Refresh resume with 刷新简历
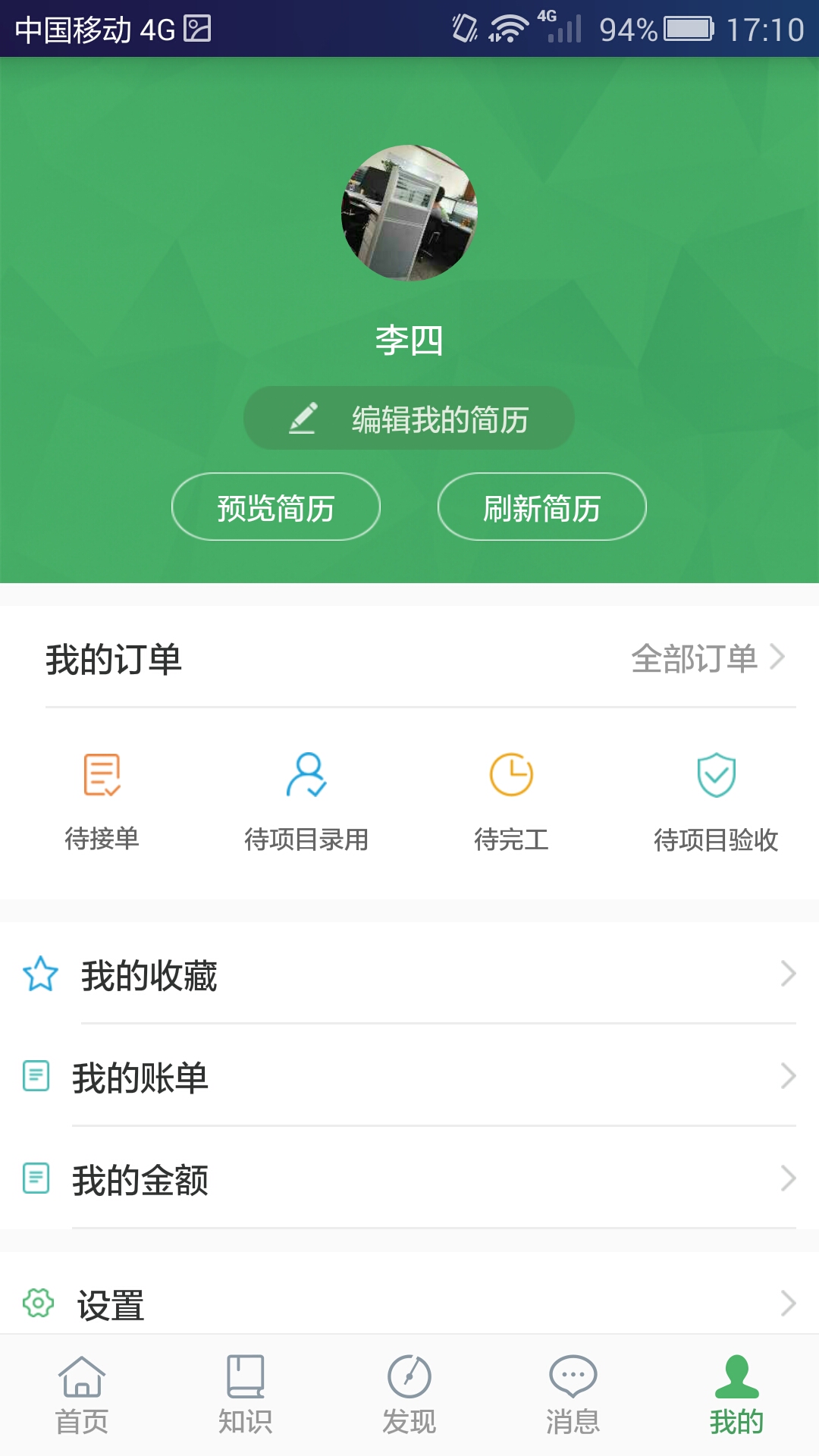Screen dimensions: 819x1456 click(x=542, y=507)
